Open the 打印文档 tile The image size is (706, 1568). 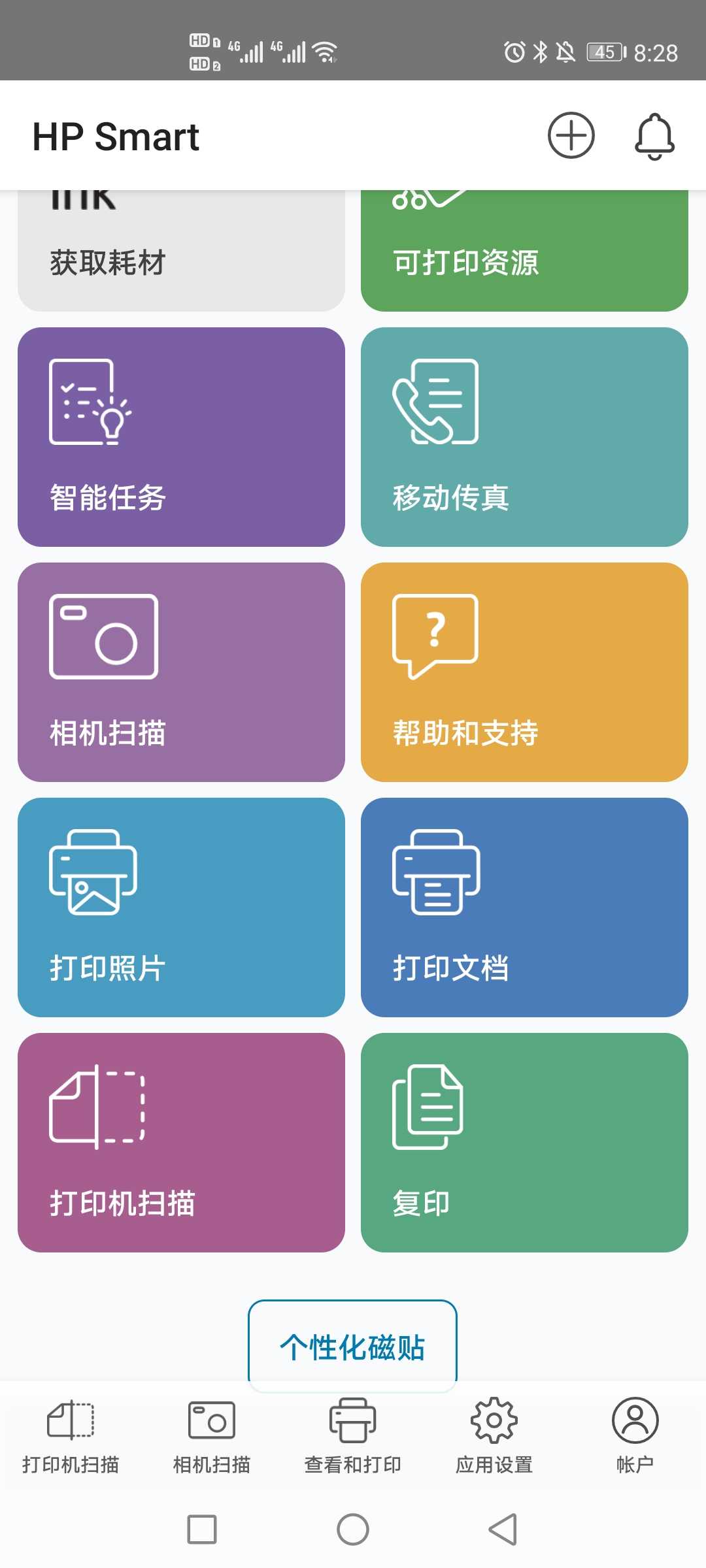(x=524, y=907)
